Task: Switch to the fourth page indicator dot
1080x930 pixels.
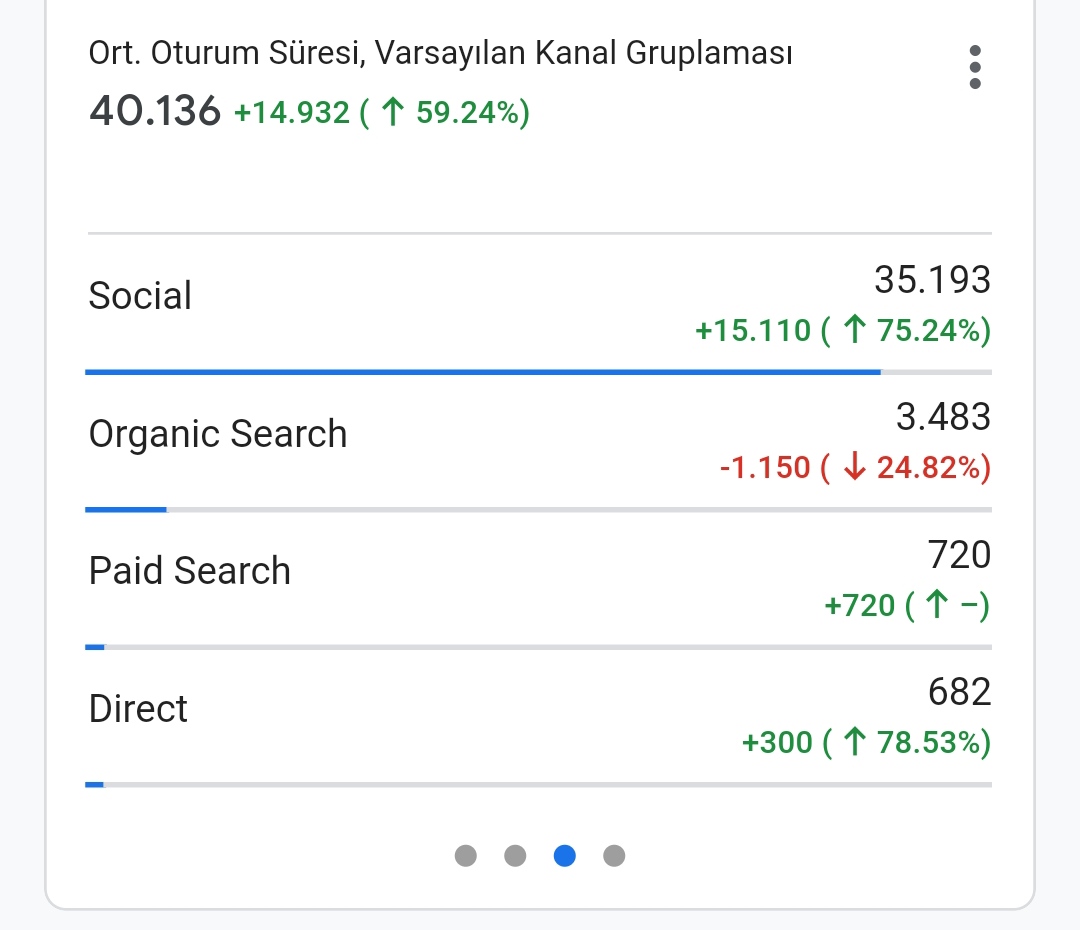Action: point(614,856)
